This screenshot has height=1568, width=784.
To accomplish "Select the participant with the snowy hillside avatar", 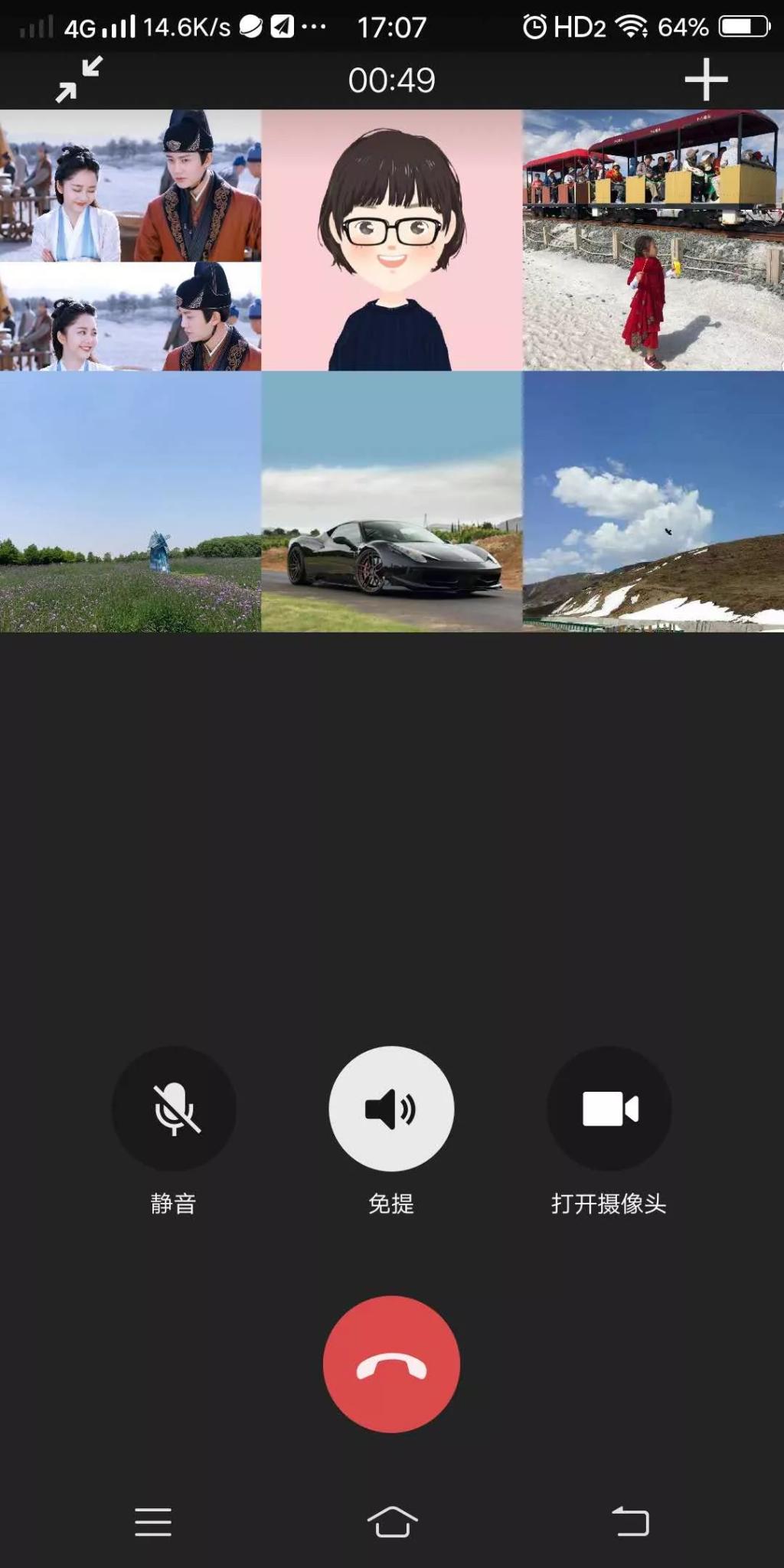I will [x=653, y=502].
